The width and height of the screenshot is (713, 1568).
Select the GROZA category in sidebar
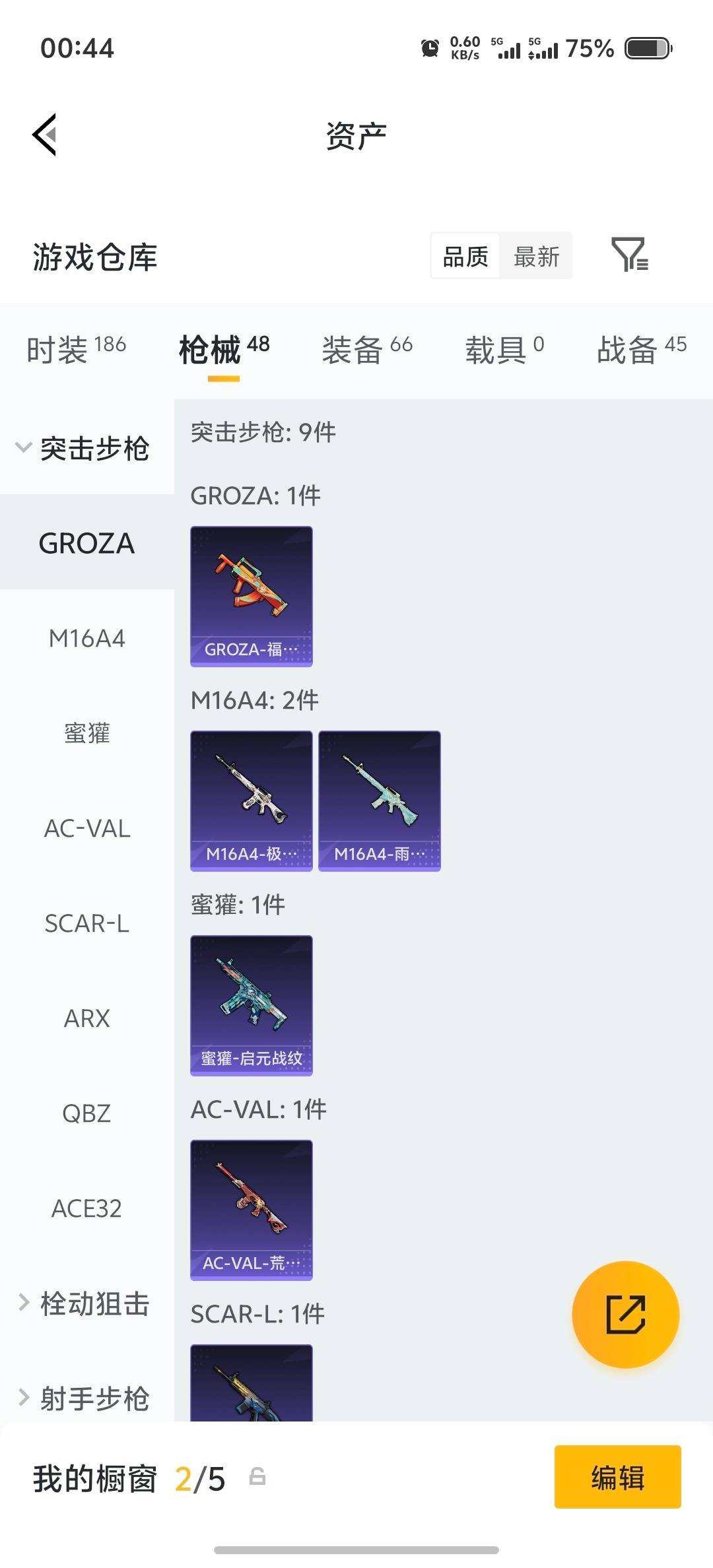pyautogui.click(x=86, y=544)
